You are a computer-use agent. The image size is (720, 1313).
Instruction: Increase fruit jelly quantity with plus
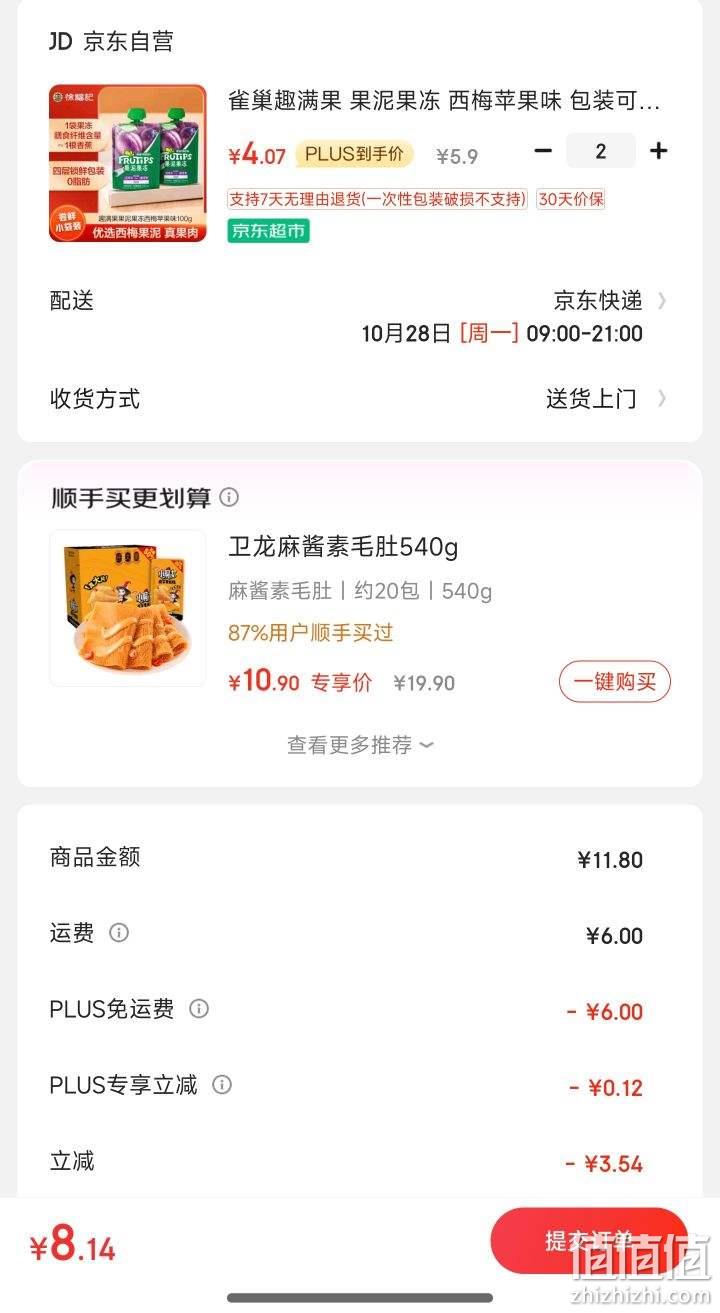(658, 151)
